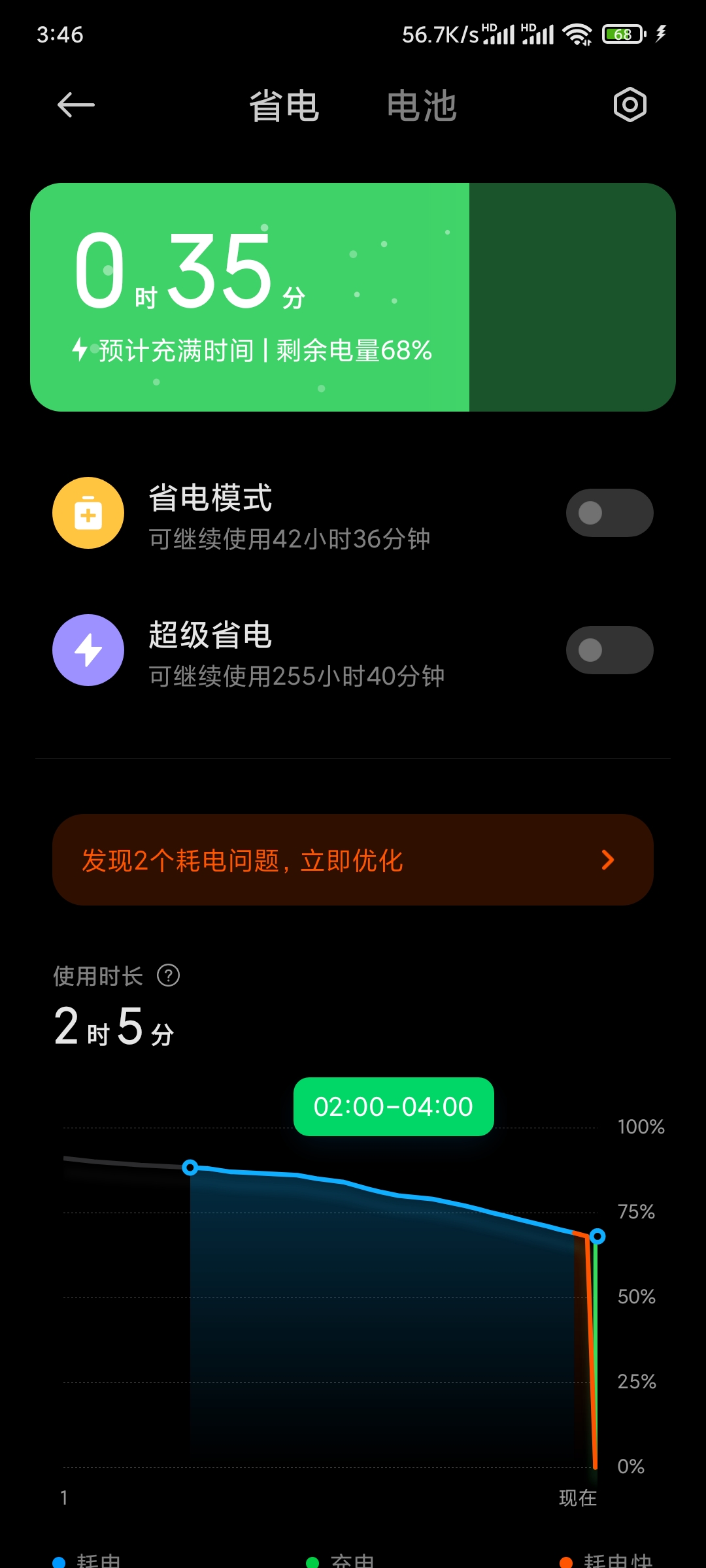The height and width of the screenshot is (1568, 706).
Task: Tap the help icon beside 使用时长
Action: (169, 975)
